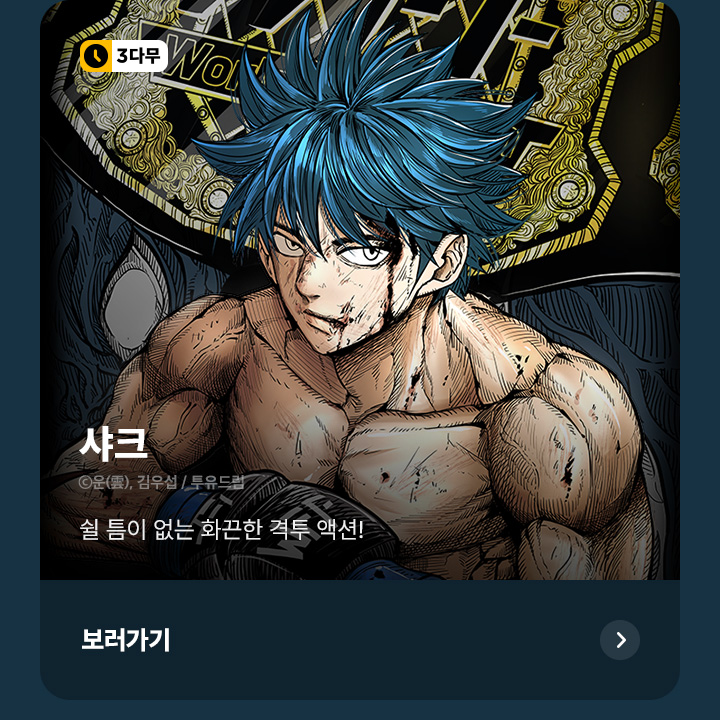Tap the 보러가기 button
Screen dimensions: 720x720
(126, 640)
